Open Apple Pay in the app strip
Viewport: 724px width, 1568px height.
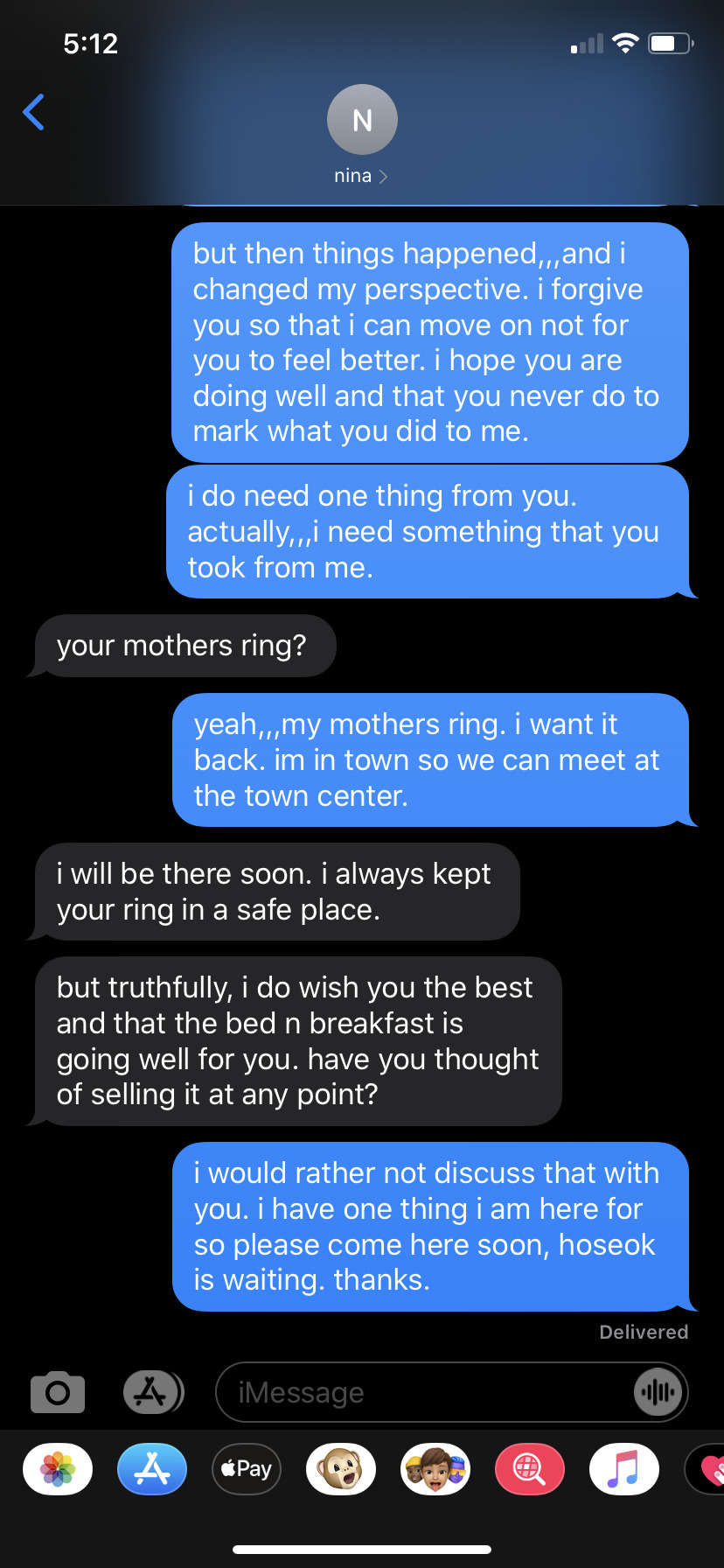(x=247, y=1469)
